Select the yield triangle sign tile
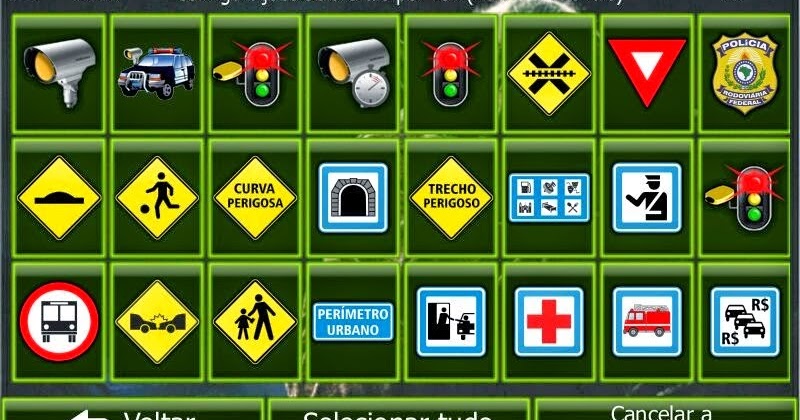 click(648, 70)
